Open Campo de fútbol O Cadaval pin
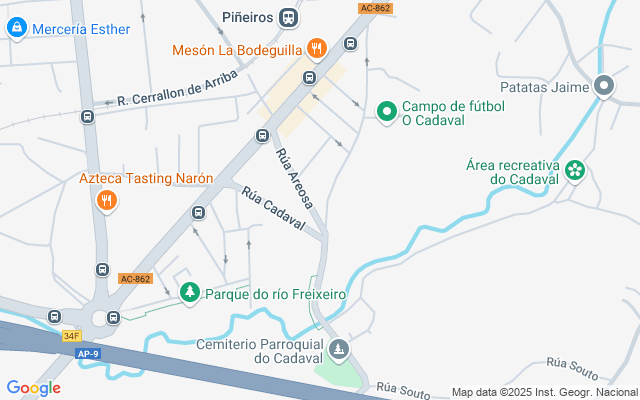 coord(386,112)
